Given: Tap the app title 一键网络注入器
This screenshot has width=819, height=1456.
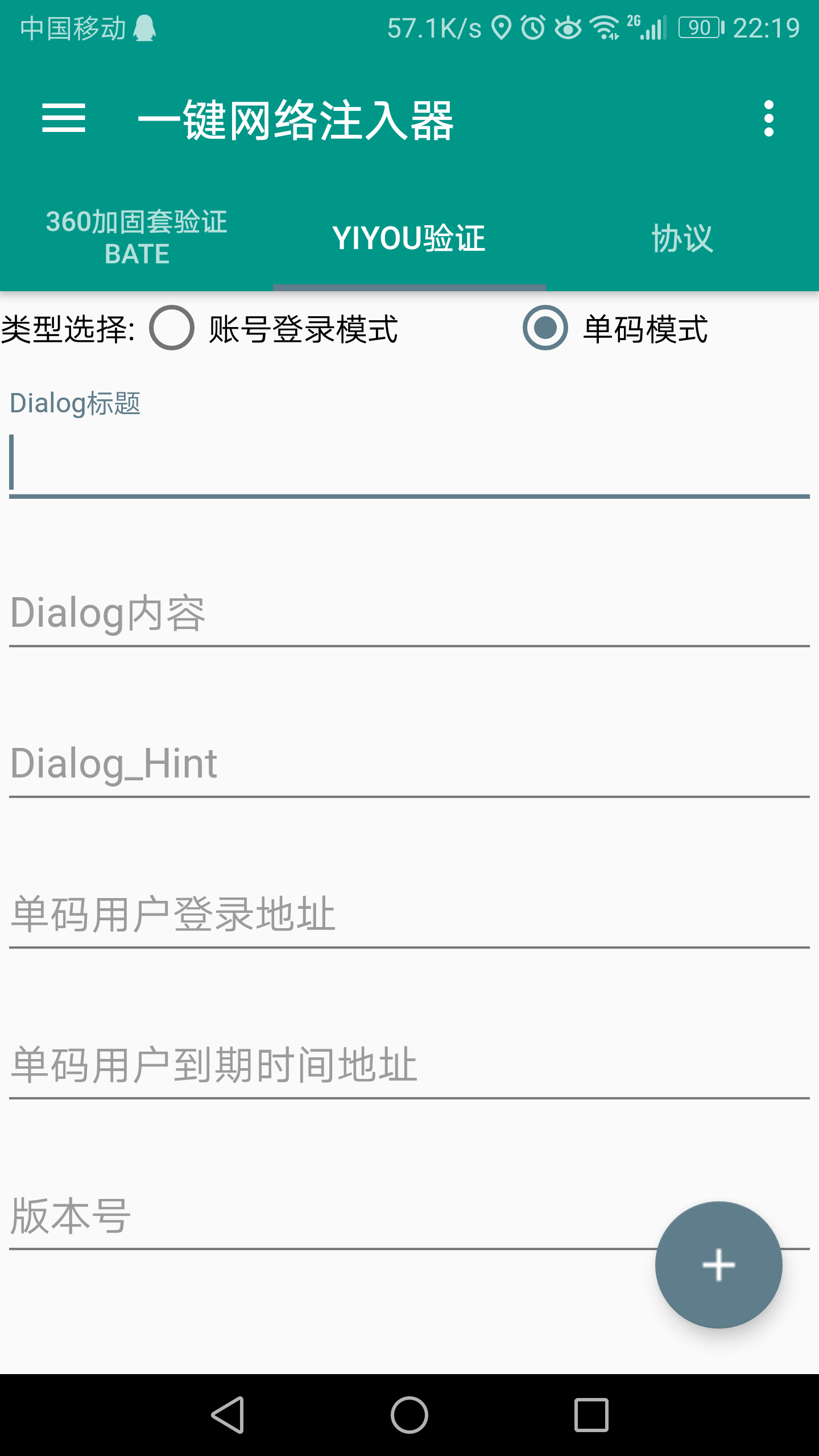Looking at the screenshot, I should pos(295,118).
